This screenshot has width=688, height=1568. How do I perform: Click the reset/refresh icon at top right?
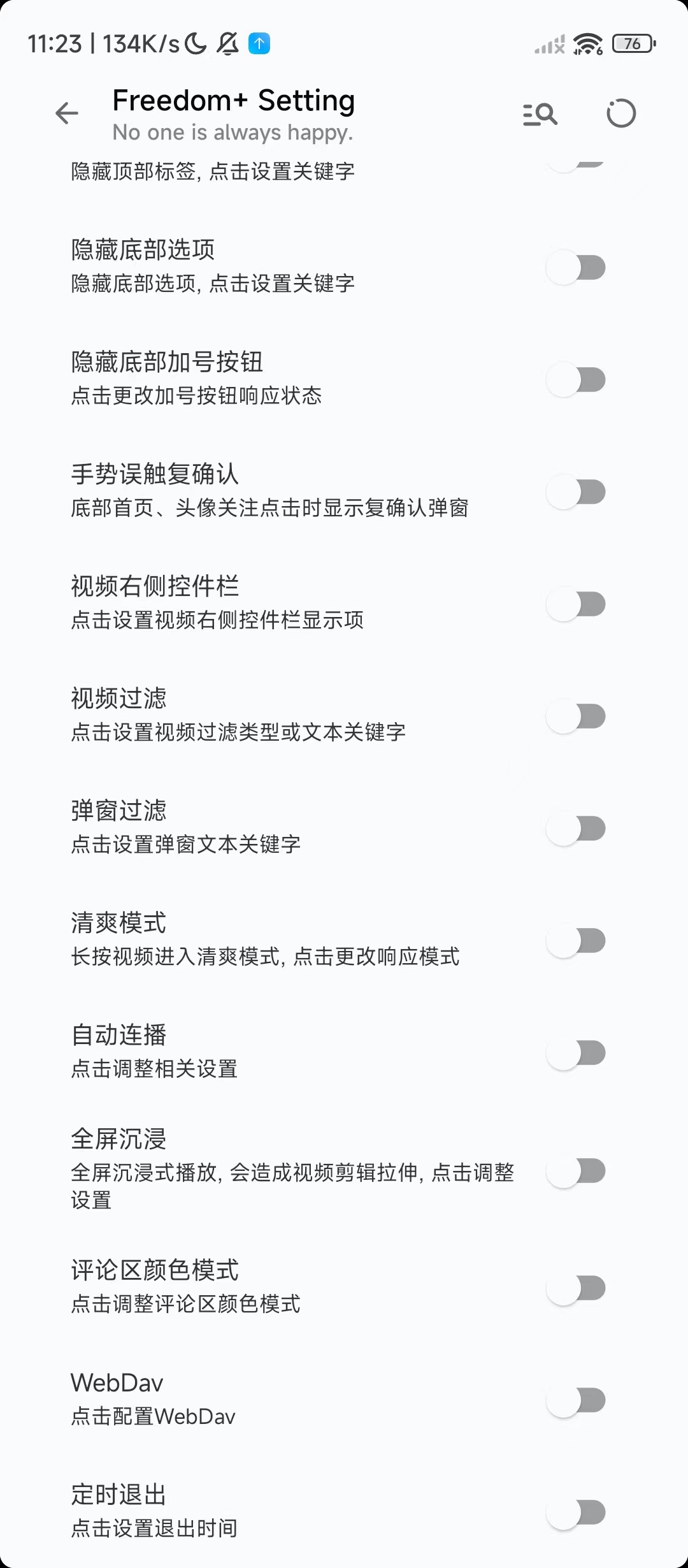[620, 113]
